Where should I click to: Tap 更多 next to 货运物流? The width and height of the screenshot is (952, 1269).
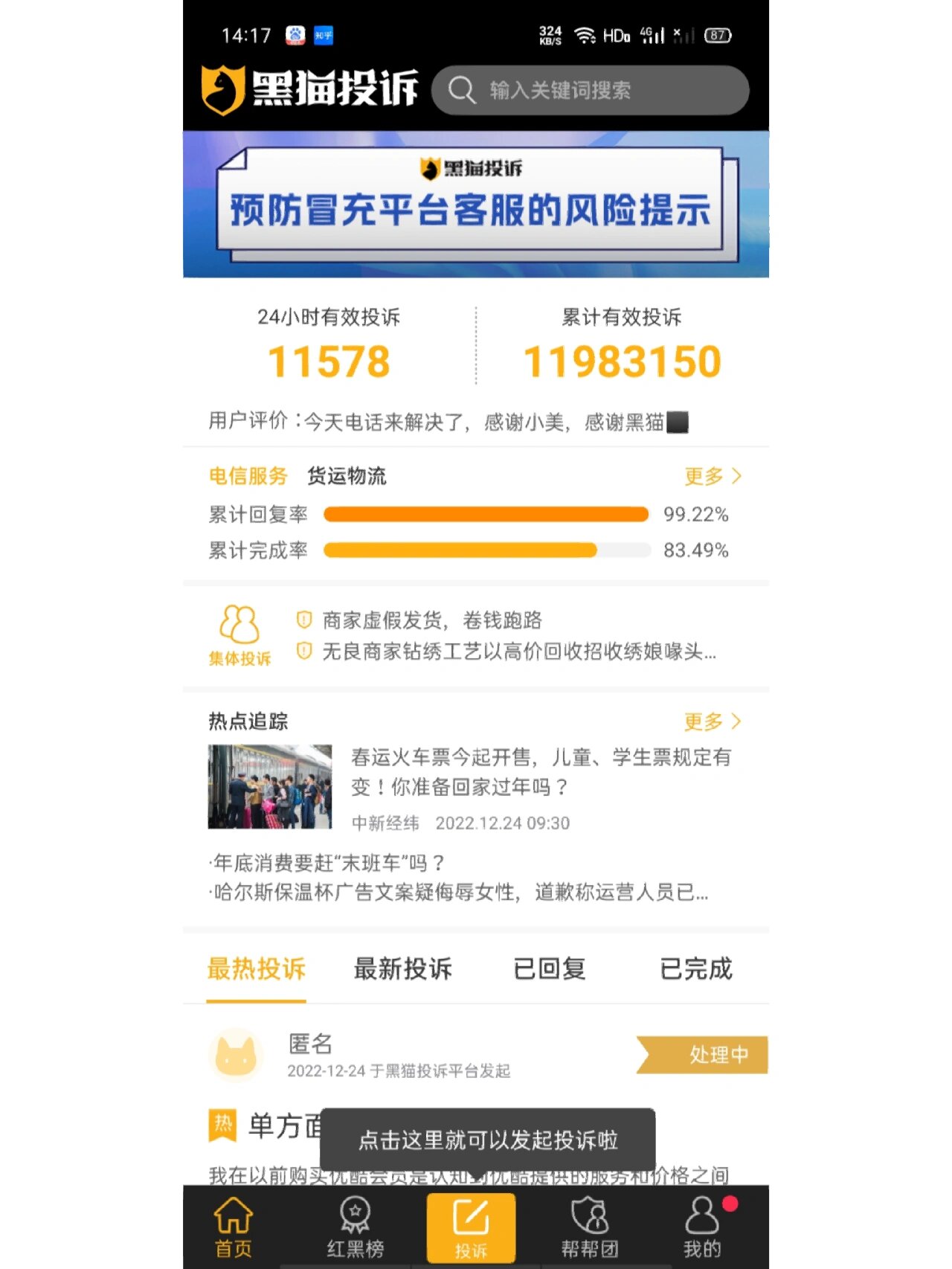[x=713, y=476]
